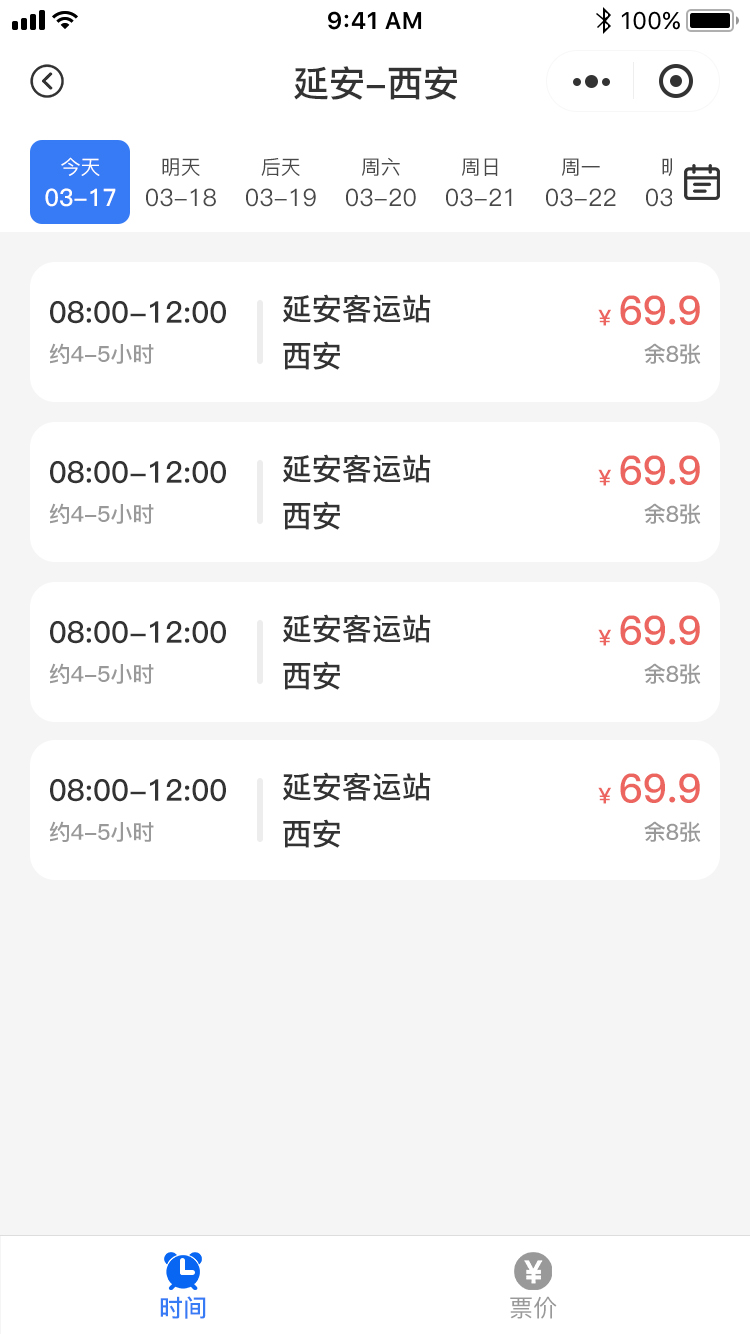Screen dimensions: 750x1334
Task: View 周日 03-21 schedules
Action: 480,182
